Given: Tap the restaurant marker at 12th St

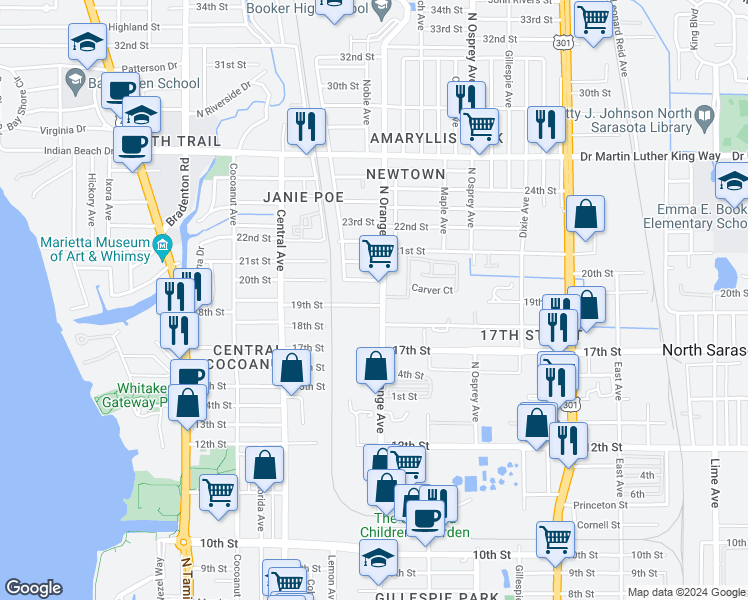Looking at the screenshot, I should tap(568, 440).
